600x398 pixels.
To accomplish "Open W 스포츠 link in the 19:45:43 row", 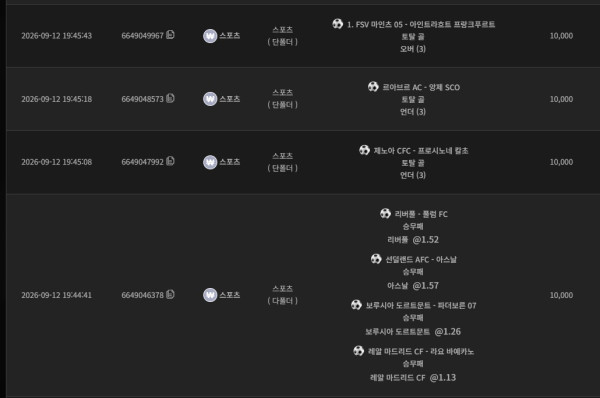I will 222,36.
